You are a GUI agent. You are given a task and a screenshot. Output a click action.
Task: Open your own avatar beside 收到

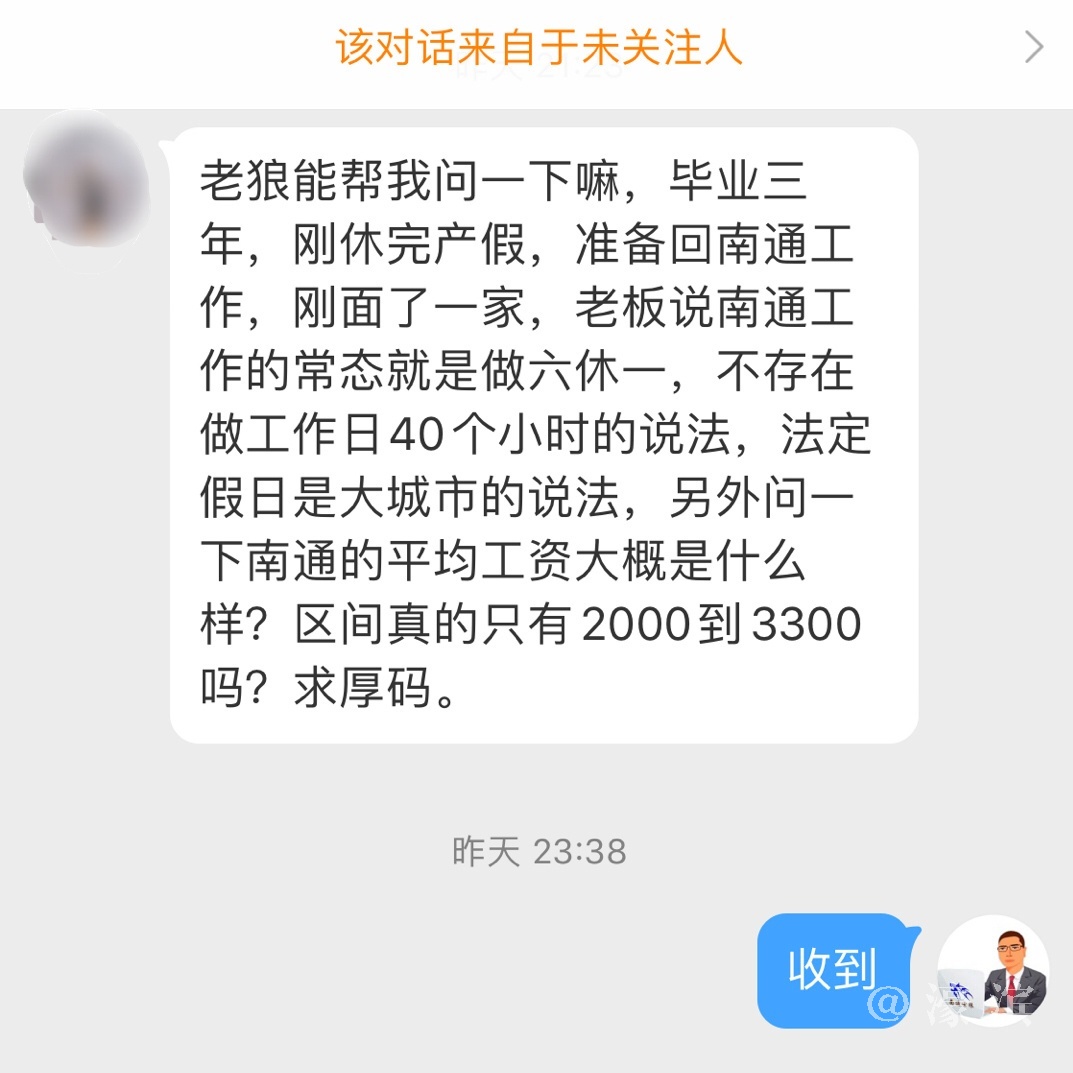pos(992,970)
